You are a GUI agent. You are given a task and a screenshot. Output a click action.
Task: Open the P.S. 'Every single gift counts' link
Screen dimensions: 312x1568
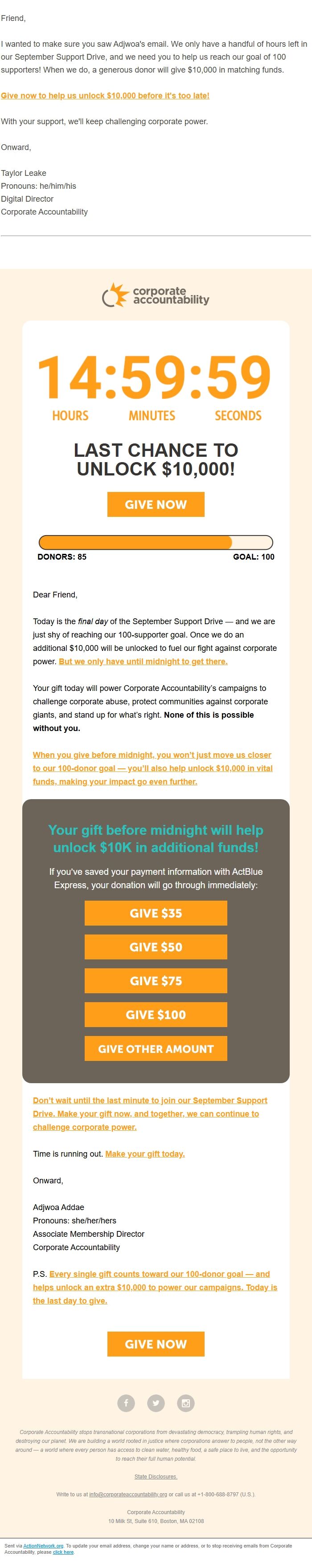tap(155, 1288)
